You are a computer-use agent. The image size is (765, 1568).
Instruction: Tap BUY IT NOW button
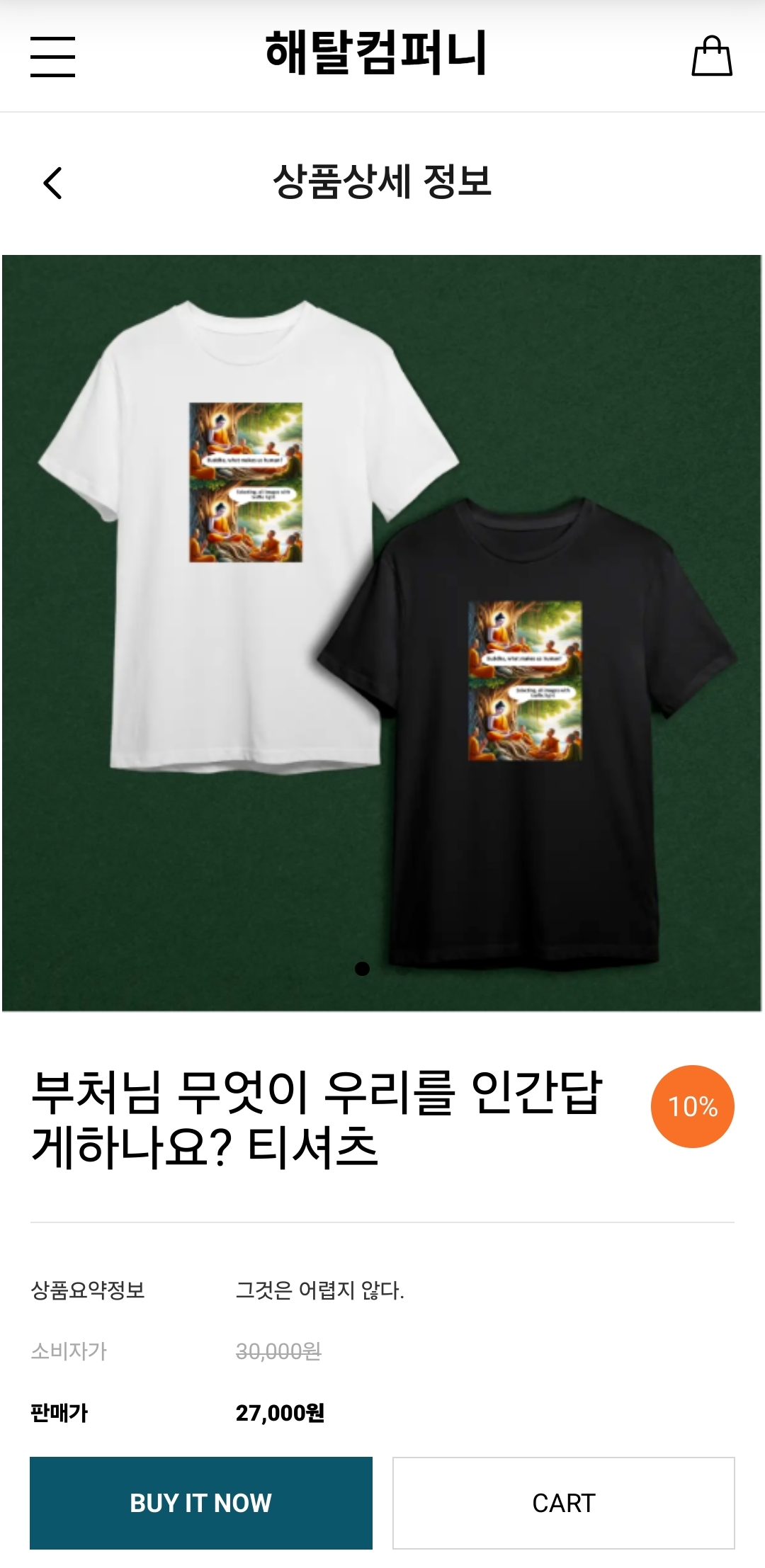(201, 1502)
